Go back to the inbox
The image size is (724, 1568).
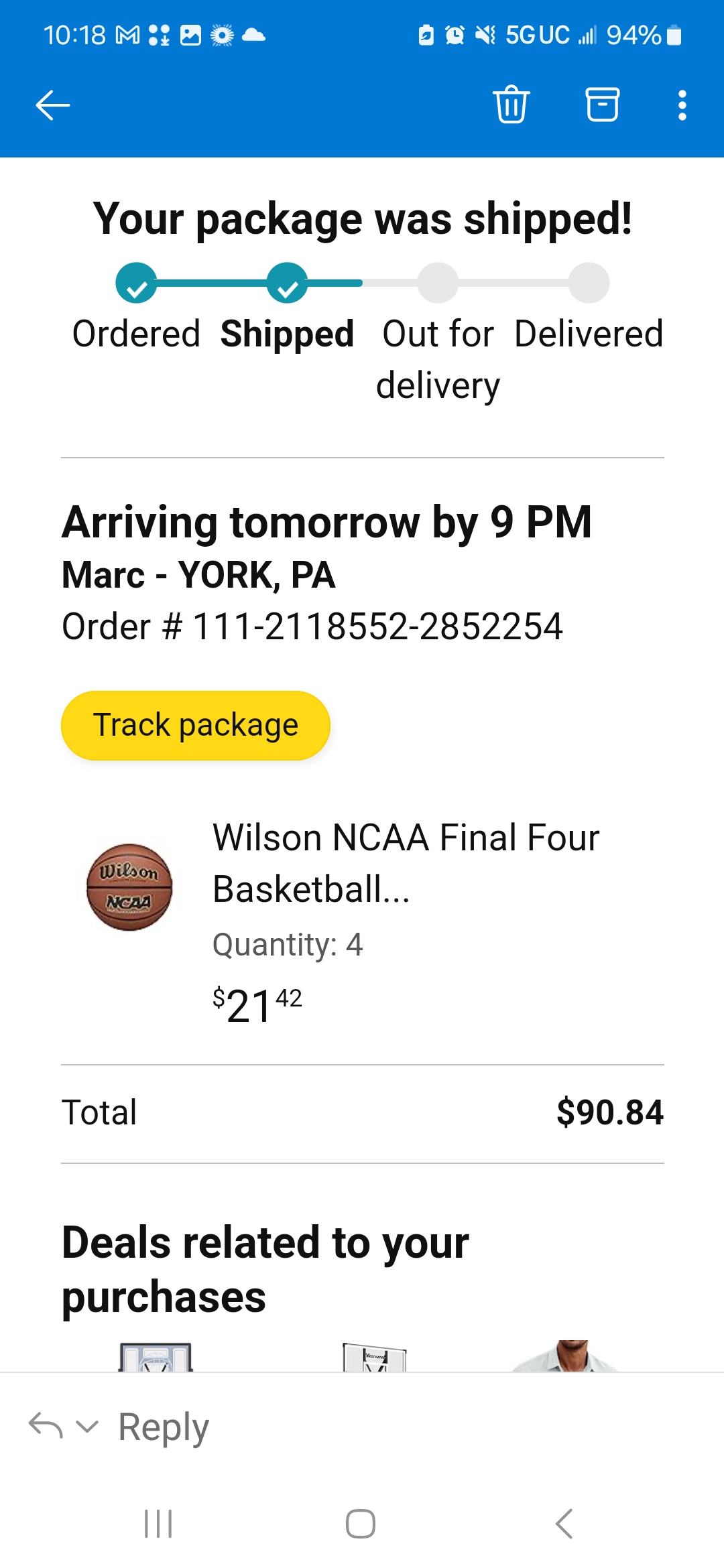pos(52,105)
